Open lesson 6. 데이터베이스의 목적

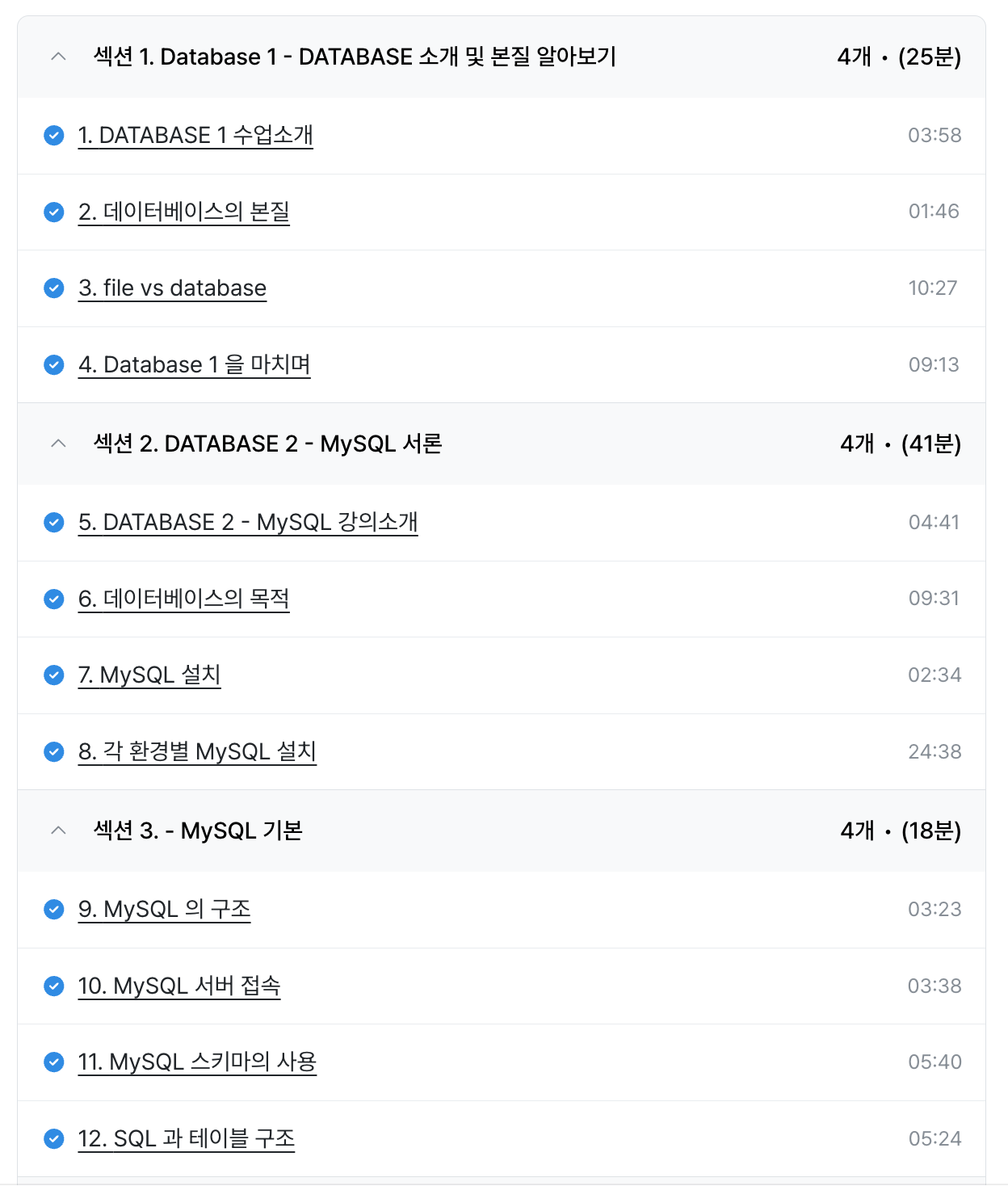tap(183, 599)
